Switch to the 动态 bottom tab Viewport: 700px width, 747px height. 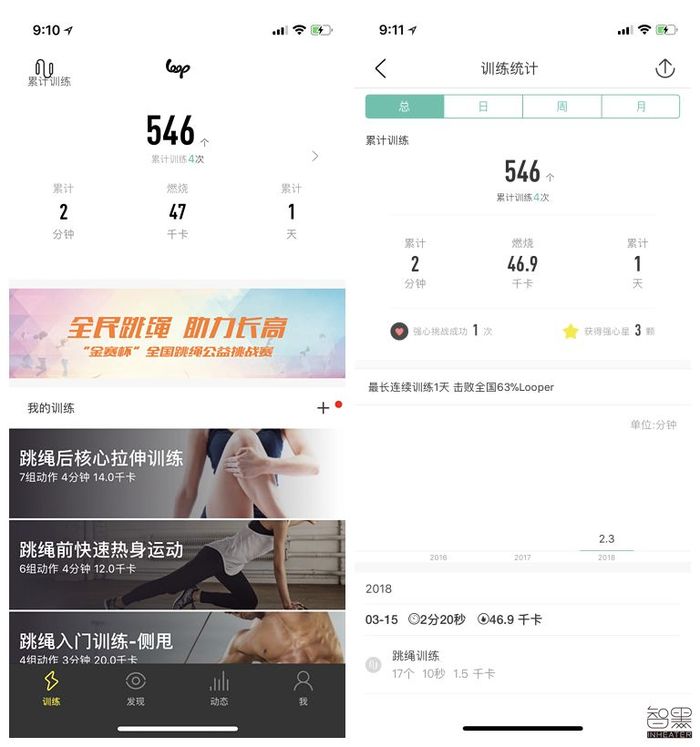tap(219, 688)
